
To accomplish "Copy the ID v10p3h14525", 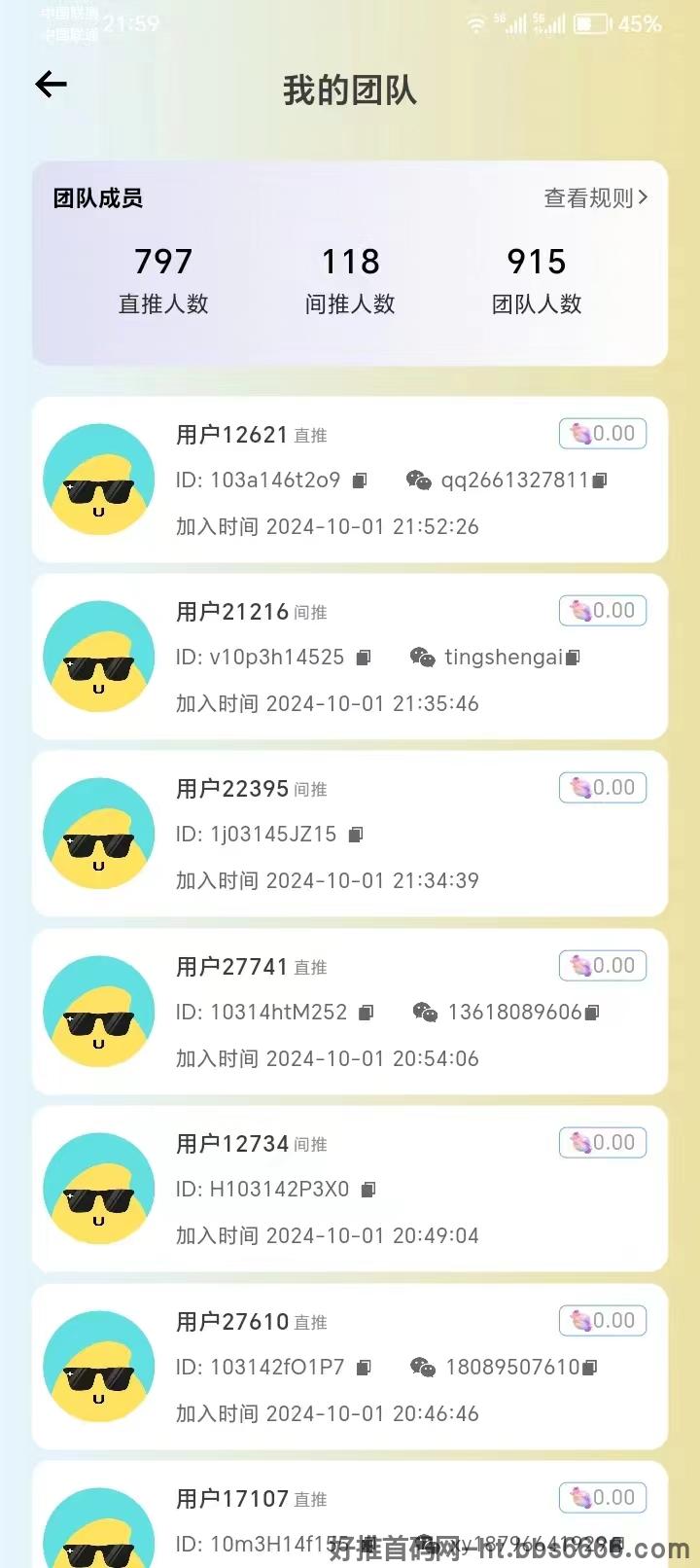I will tap(364, 658).
